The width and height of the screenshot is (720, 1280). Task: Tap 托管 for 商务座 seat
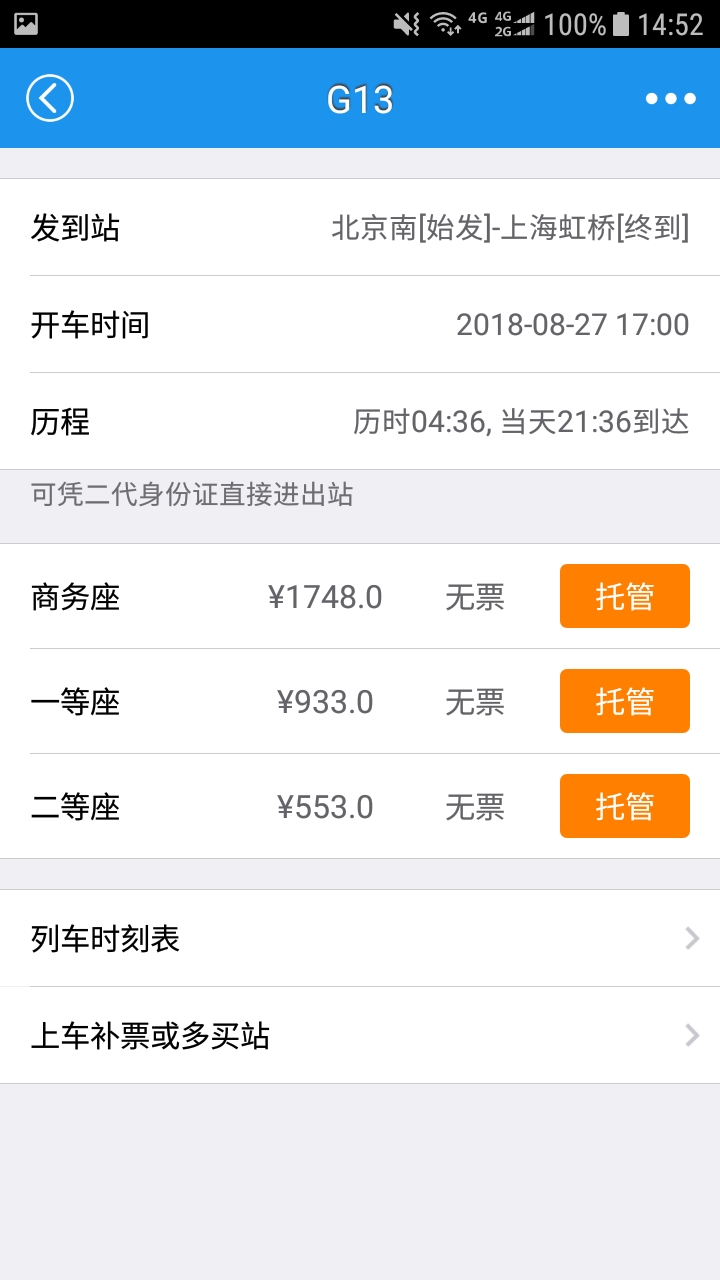tap(624, 596)
